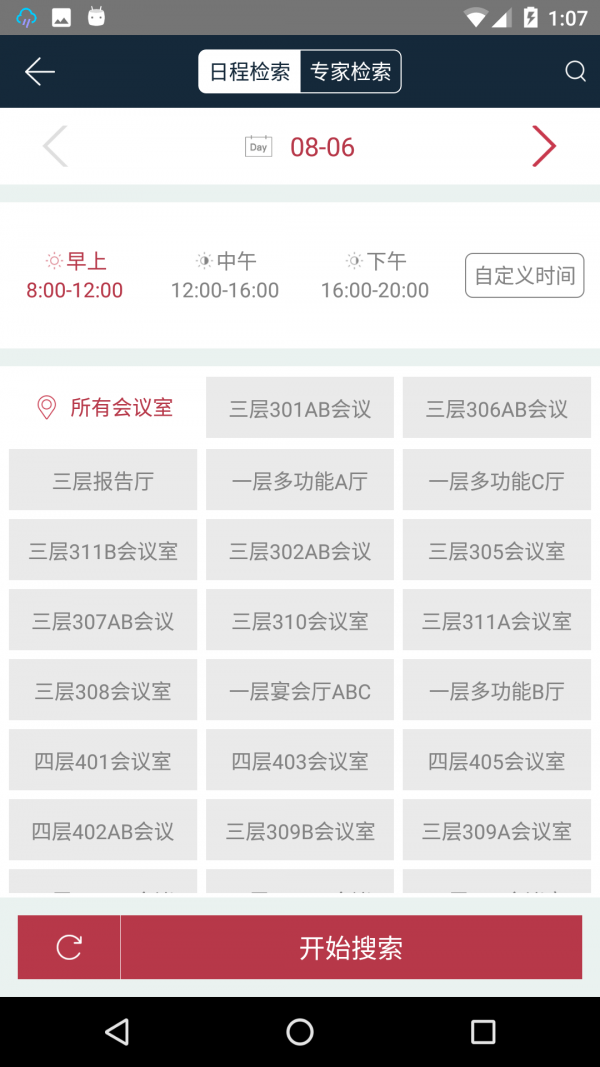Switch to the 专家检索 tab
The image size is (600, 1067).
click(x=350, y=72)
